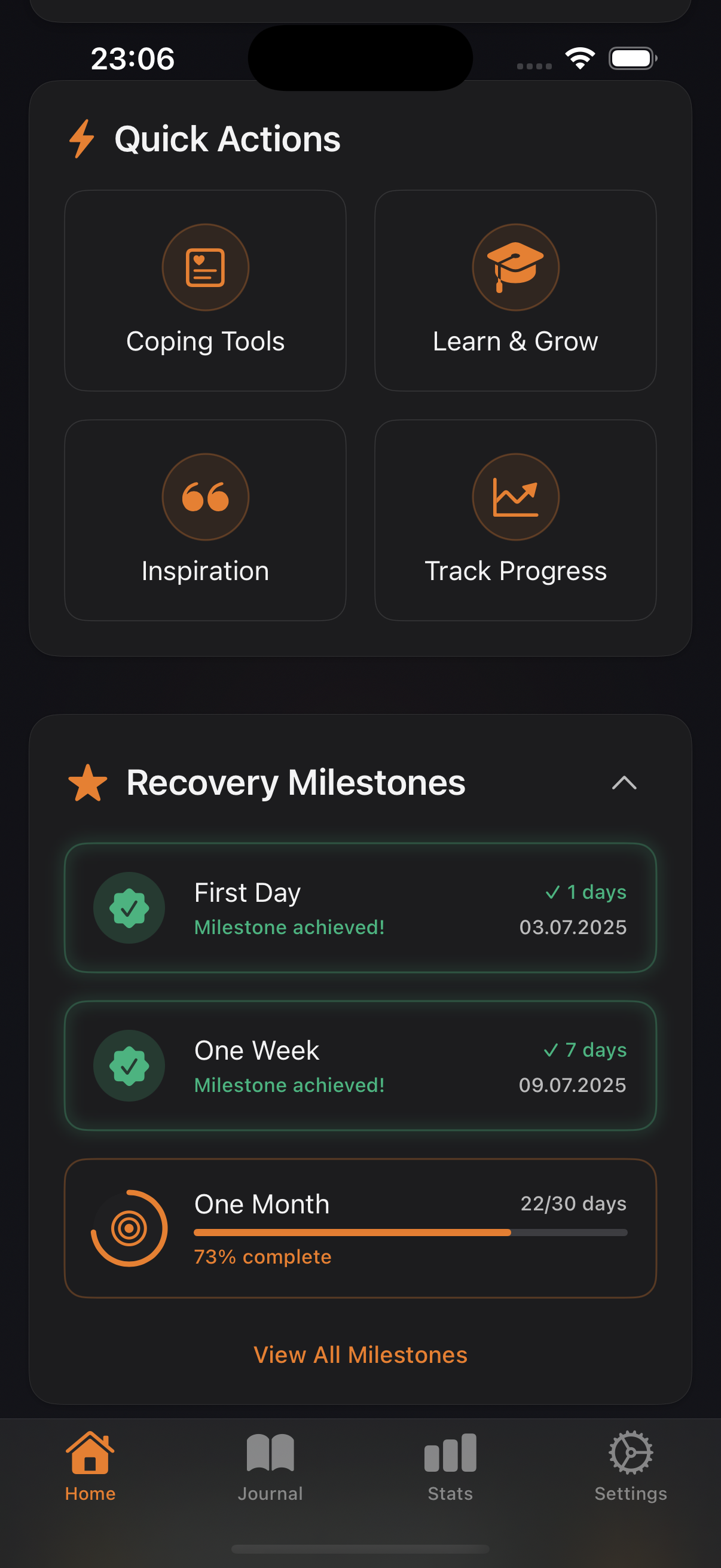Collapse the Recovery Milestones section
Image resolution: width=721 pixels, height=1568 pixels.
point(624,783)
